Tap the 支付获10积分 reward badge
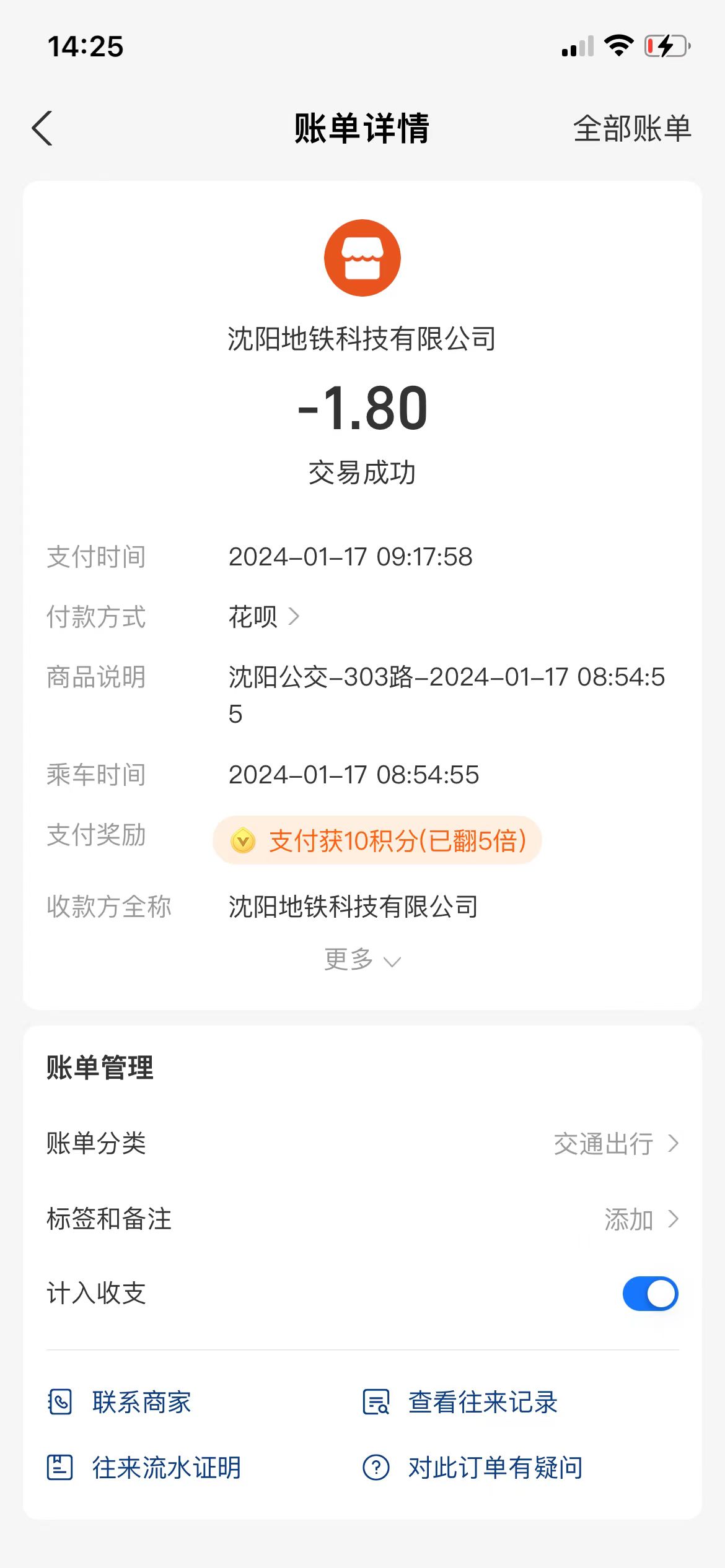The image size is (725, 1568). (377, 840)
